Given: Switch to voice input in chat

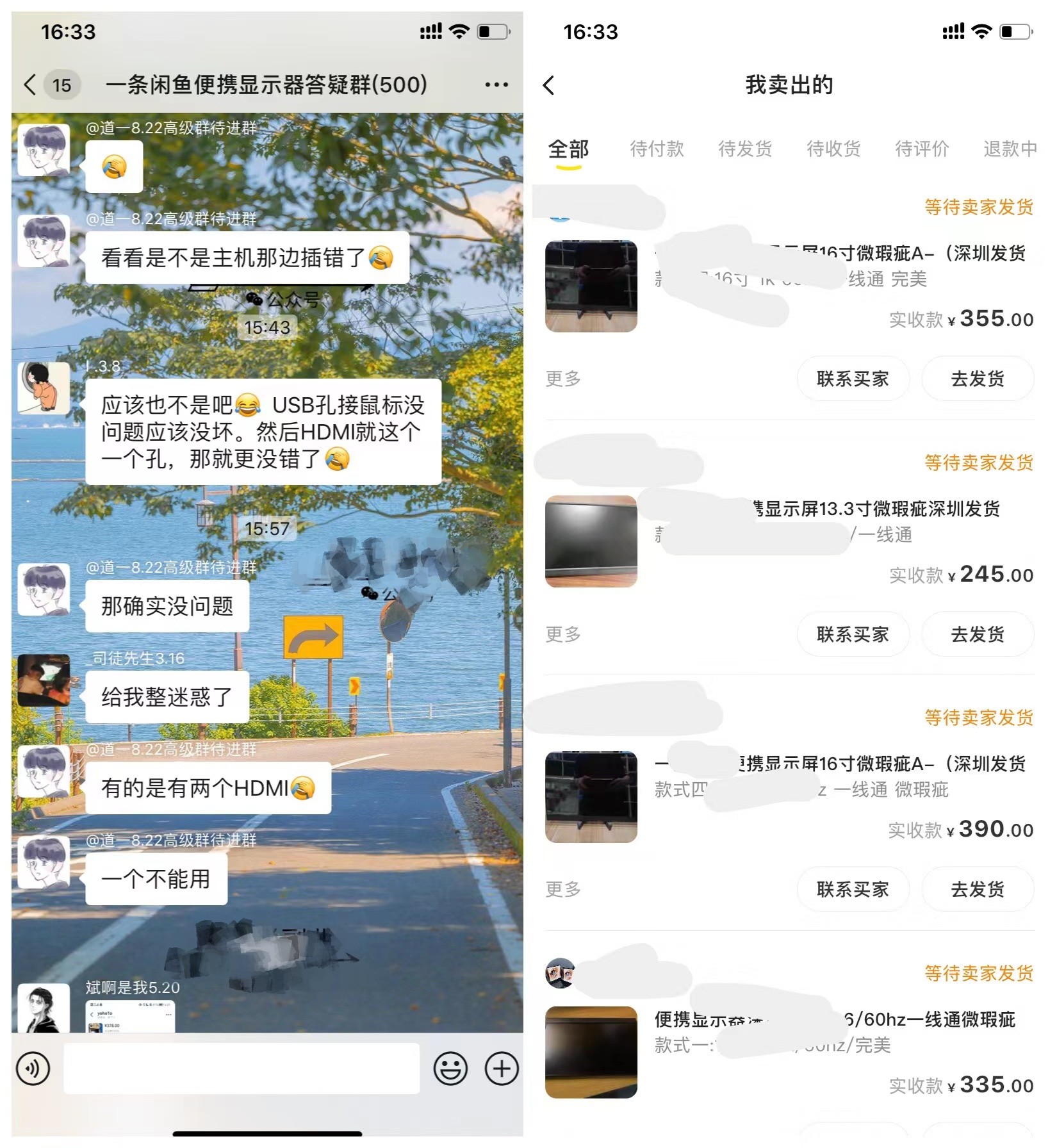Looking at the screenshot, I should point(33,1068).
